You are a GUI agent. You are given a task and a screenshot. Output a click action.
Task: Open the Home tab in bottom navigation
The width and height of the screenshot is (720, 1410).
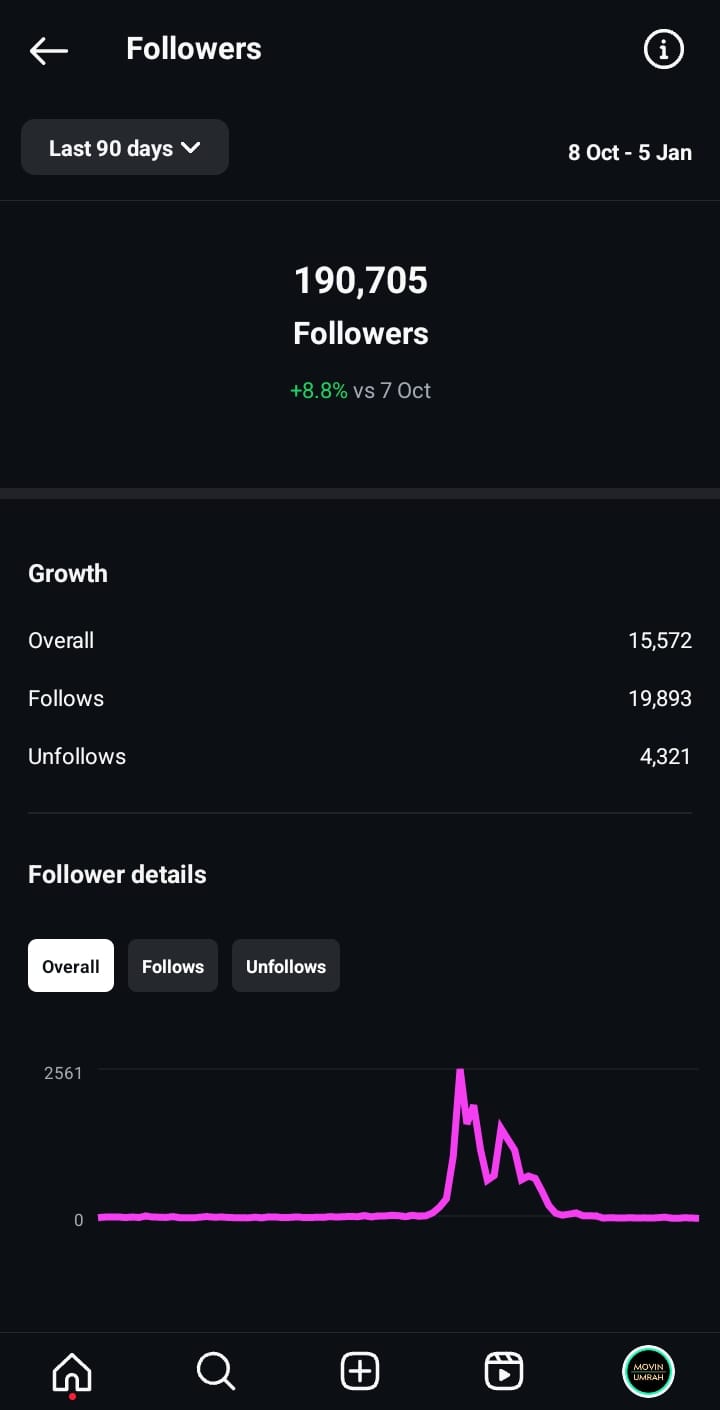click(x=72, y=1372)
